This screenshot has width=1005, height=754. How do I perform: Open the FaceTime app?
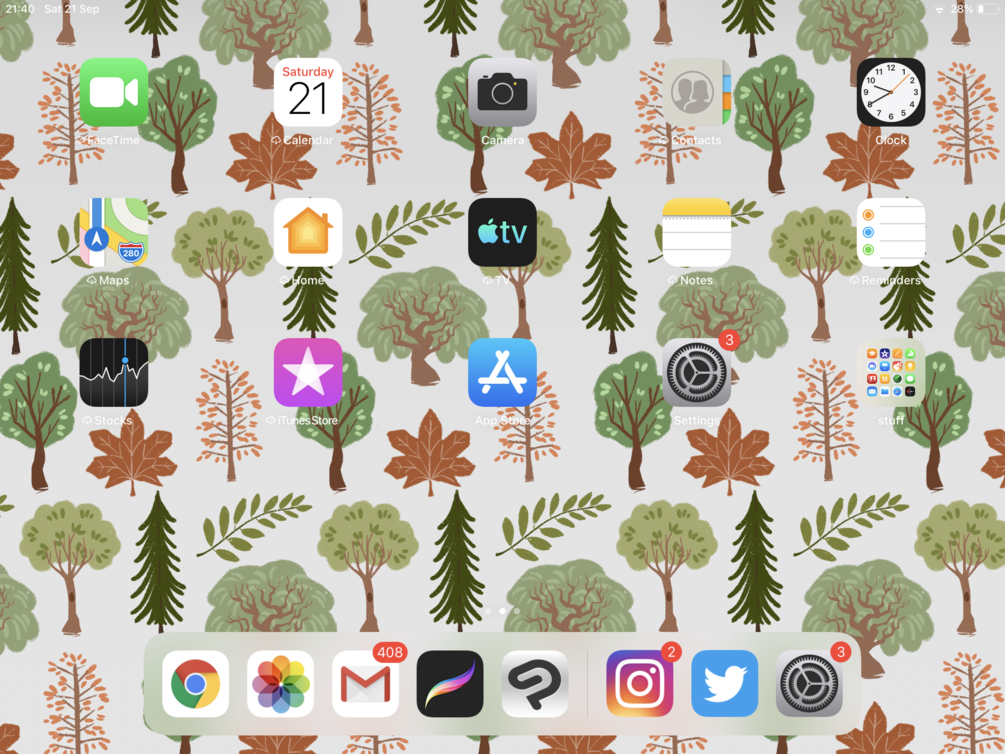tap(114, 92)
